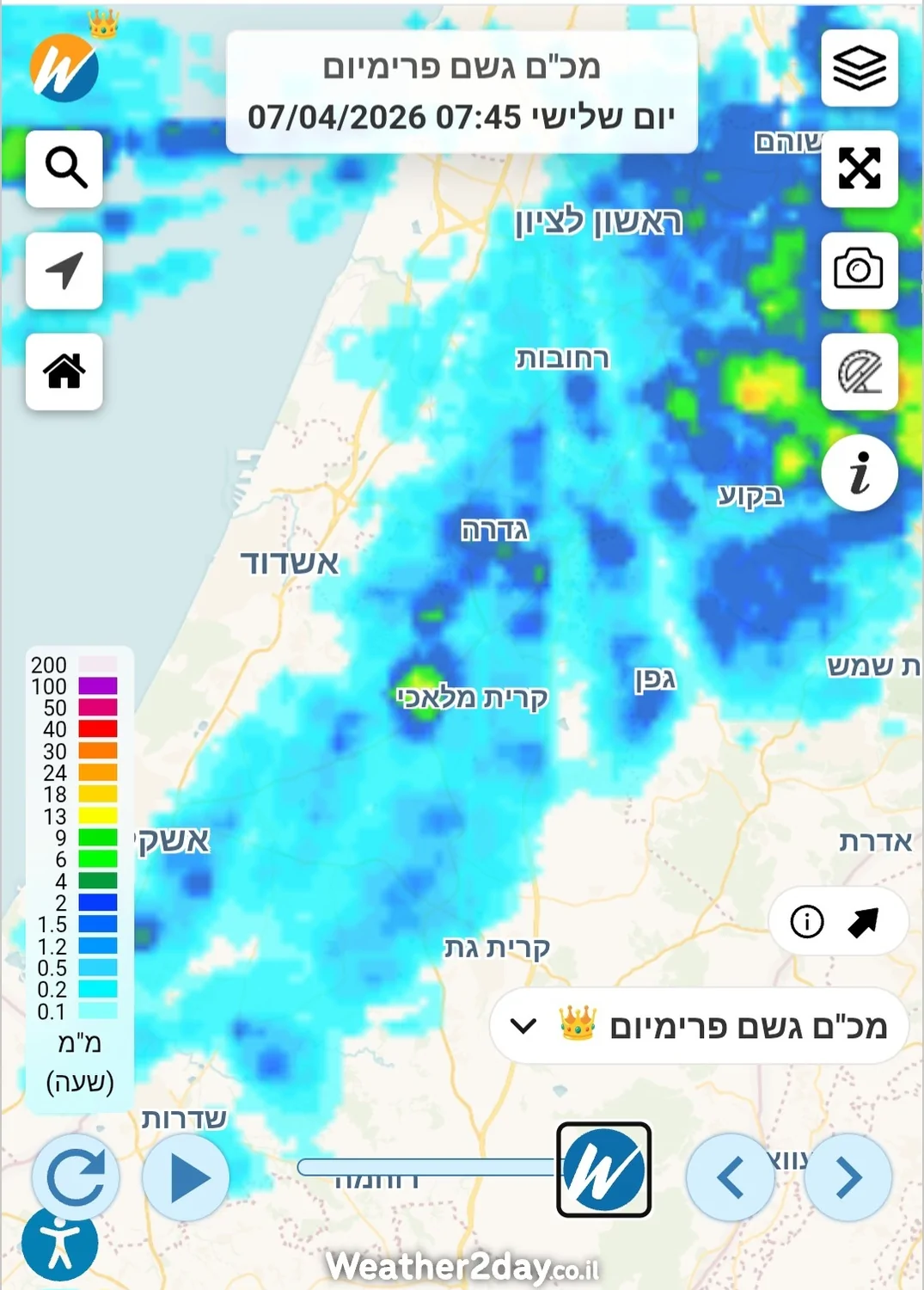Tap the Weather2day logo icon

64,69
